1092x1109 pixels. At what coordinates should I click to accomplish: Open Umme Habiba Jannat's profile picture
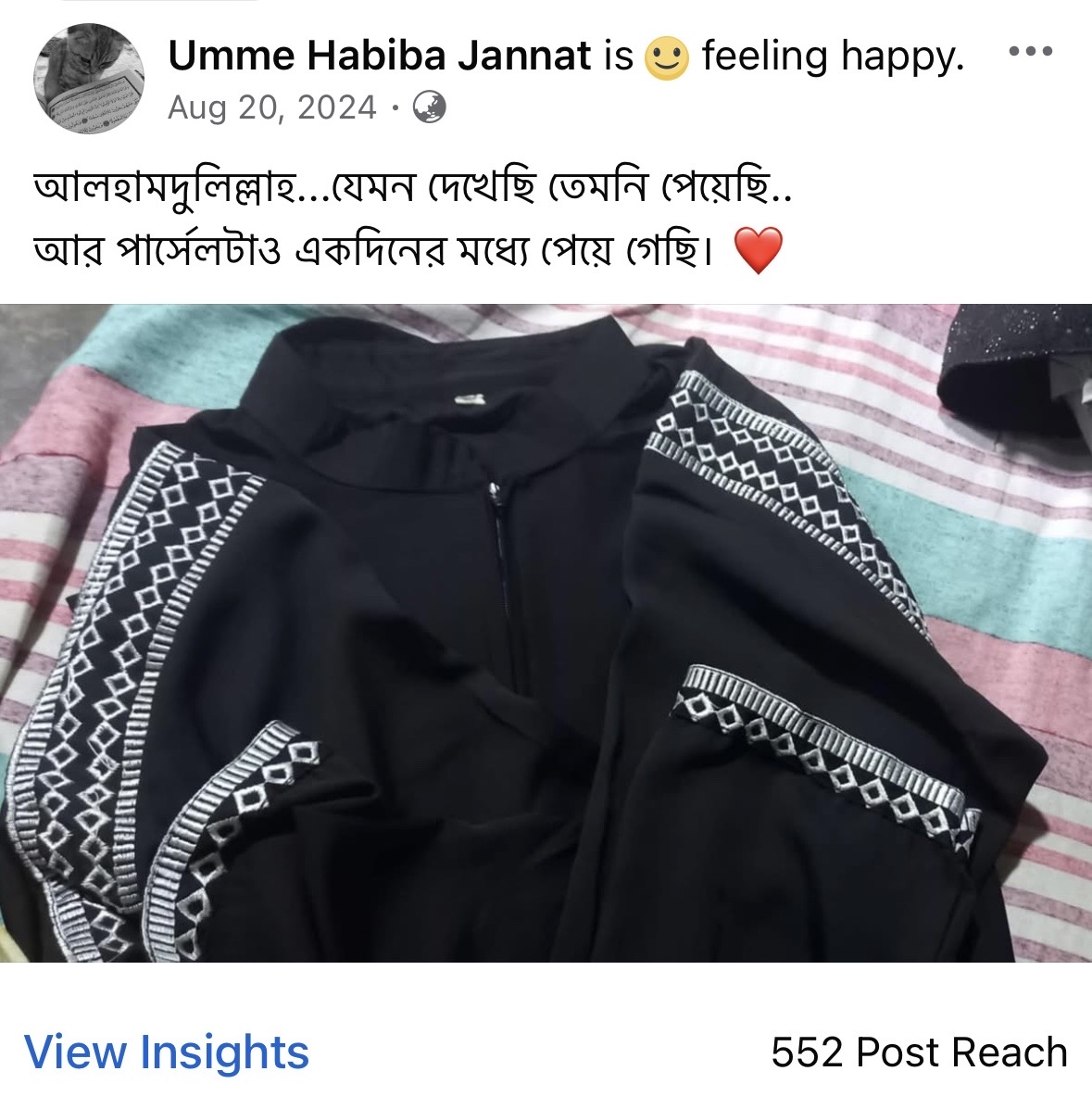pos(89,80)
